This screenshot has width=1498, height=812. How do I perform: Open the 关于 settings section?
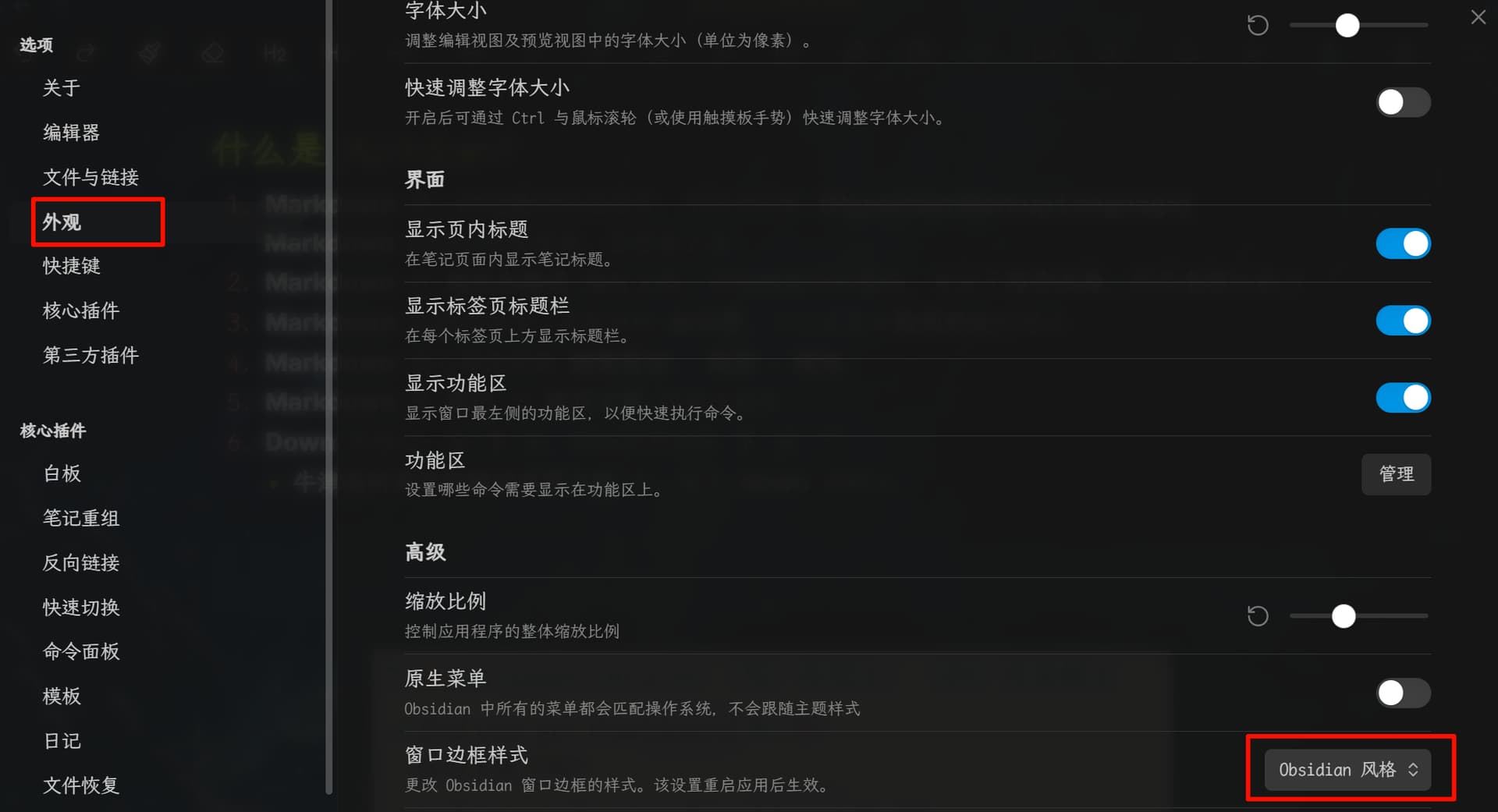(x=61, y=88)
